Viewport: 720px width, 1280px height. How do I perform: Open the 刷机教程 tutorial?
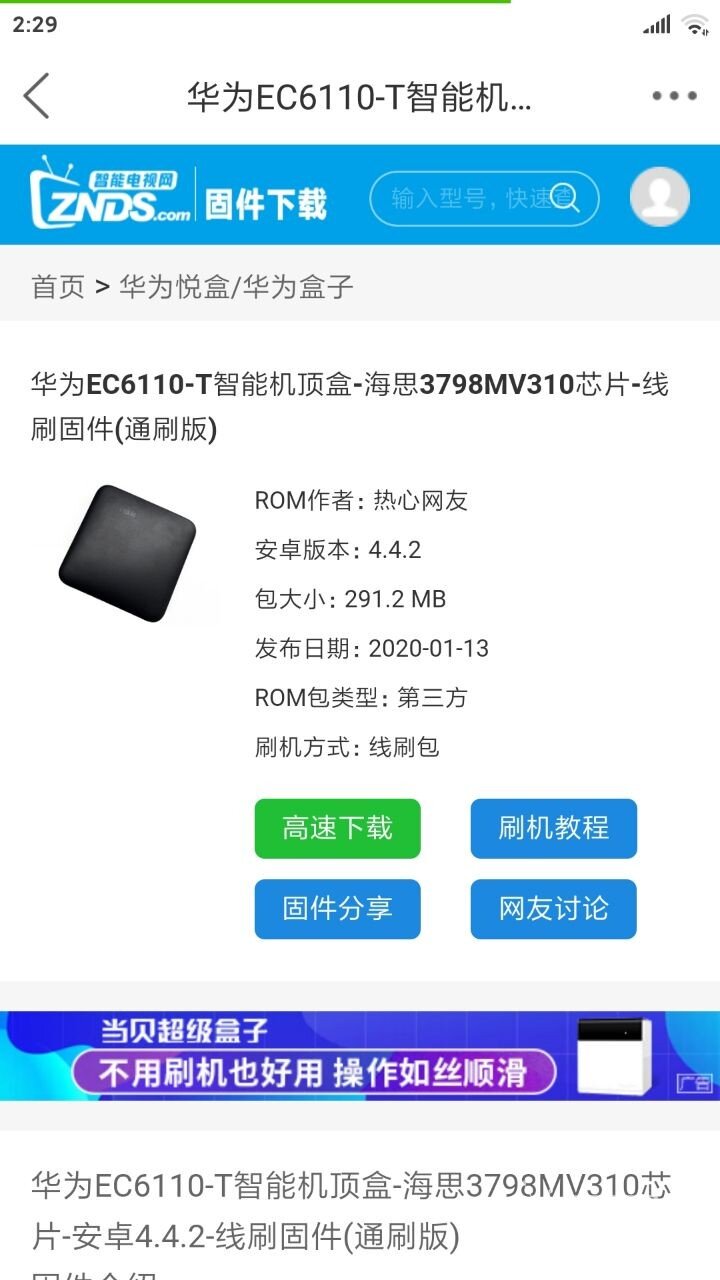pos(553,828)
